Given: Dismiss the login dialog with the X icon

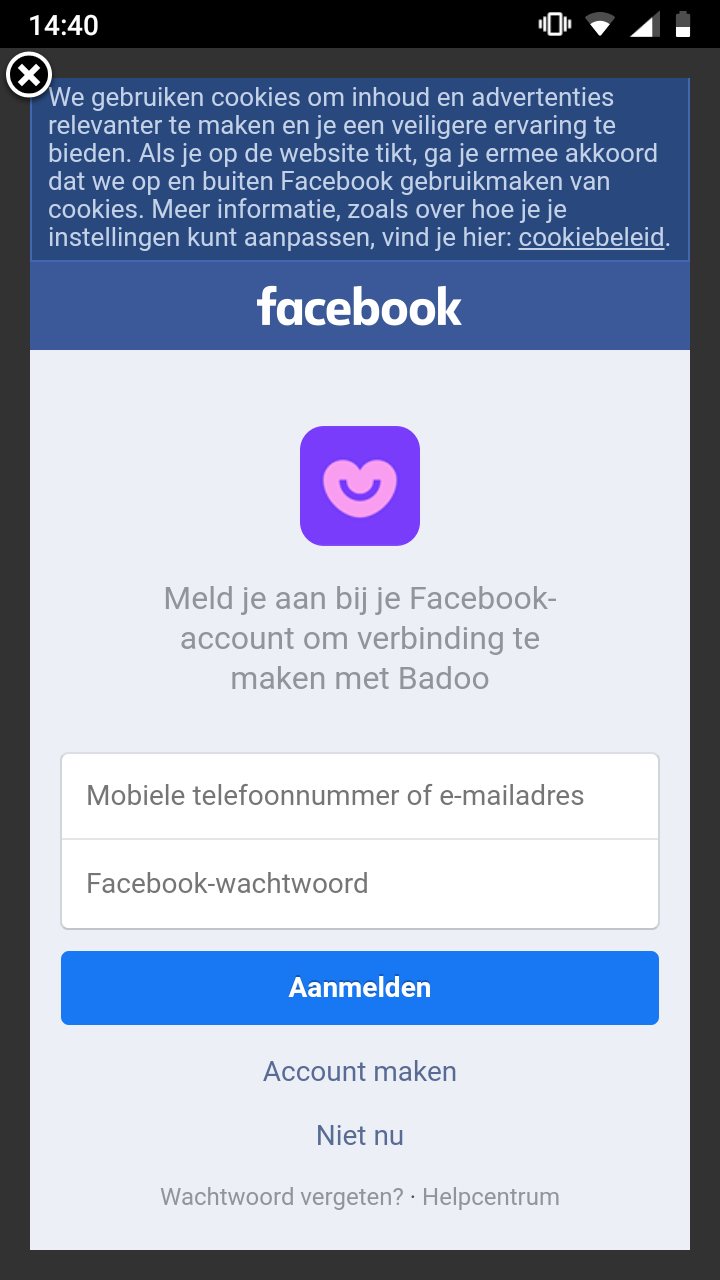Looking at the screenshot, I should click(x=30, y=74).
